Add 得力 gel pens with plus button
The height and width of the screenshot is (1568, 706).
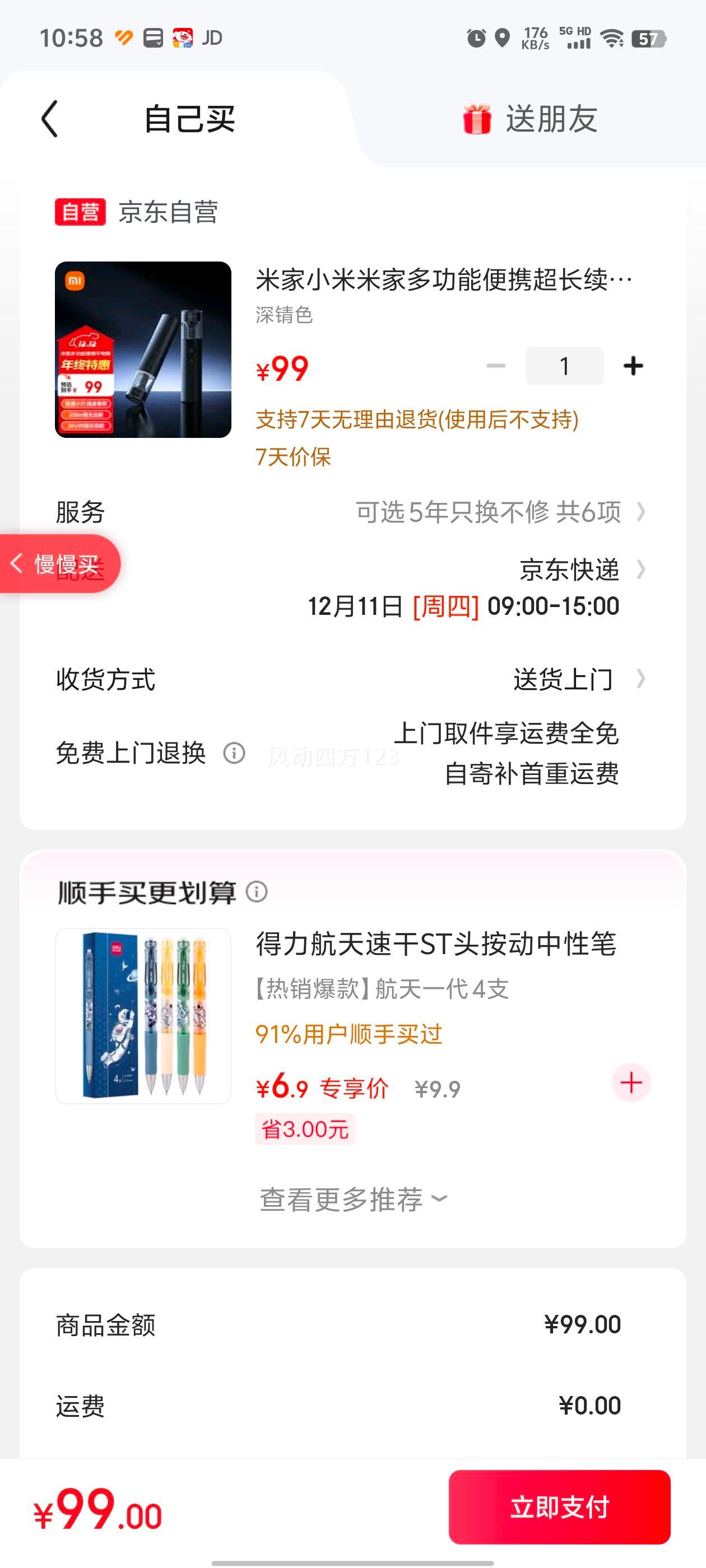631,1082
